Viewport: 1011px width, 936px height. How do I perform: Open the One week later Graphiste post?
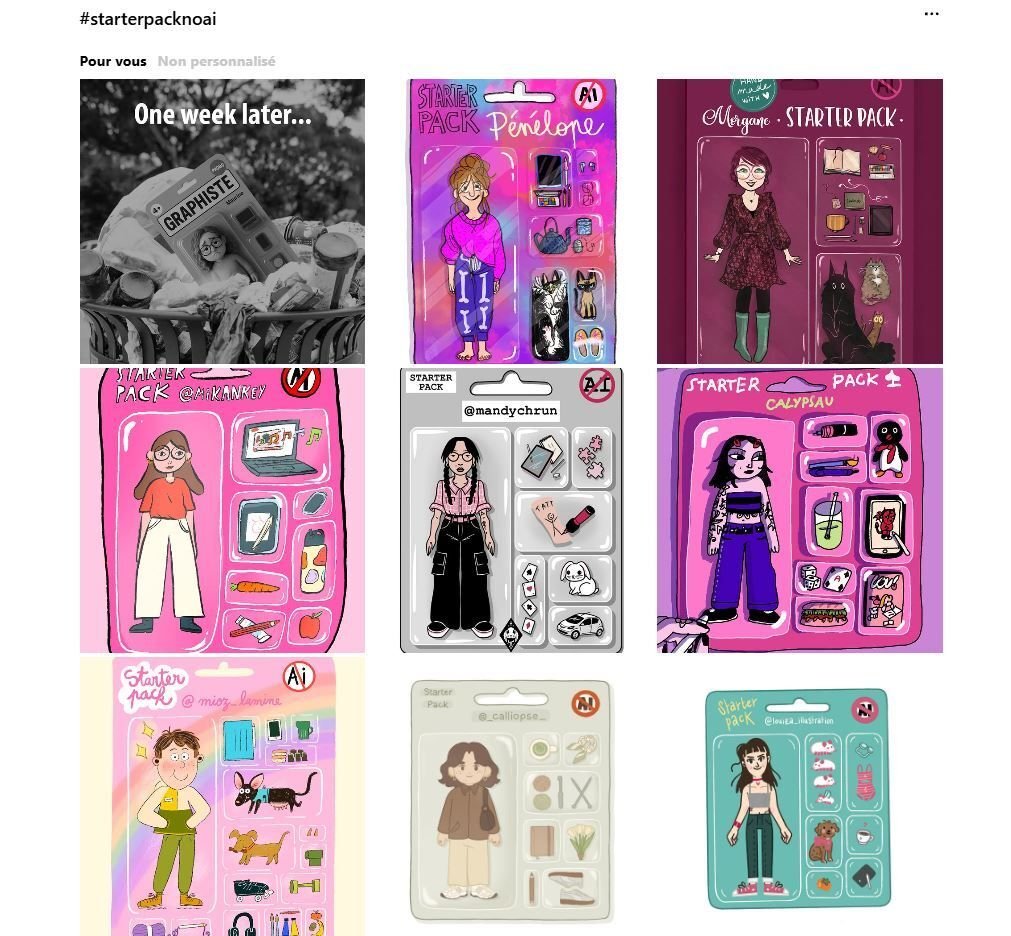pyautogui.click(x=222, y=221)
